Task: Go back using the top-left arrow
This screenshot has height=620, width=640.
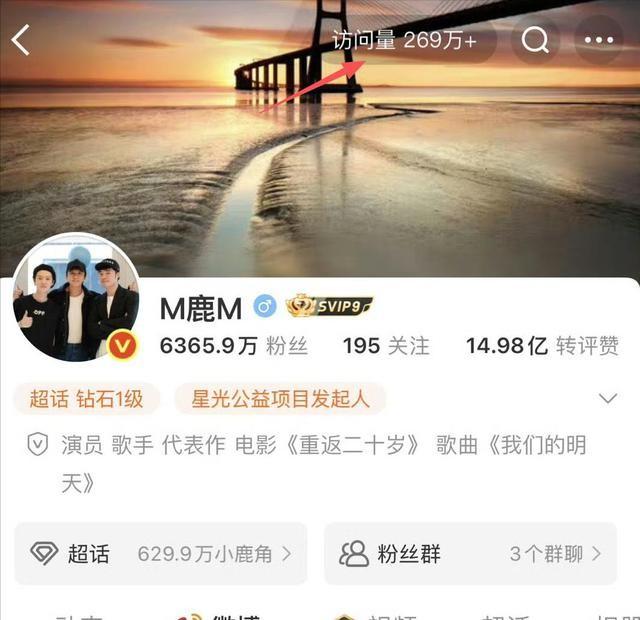Action: coord(21,41)
